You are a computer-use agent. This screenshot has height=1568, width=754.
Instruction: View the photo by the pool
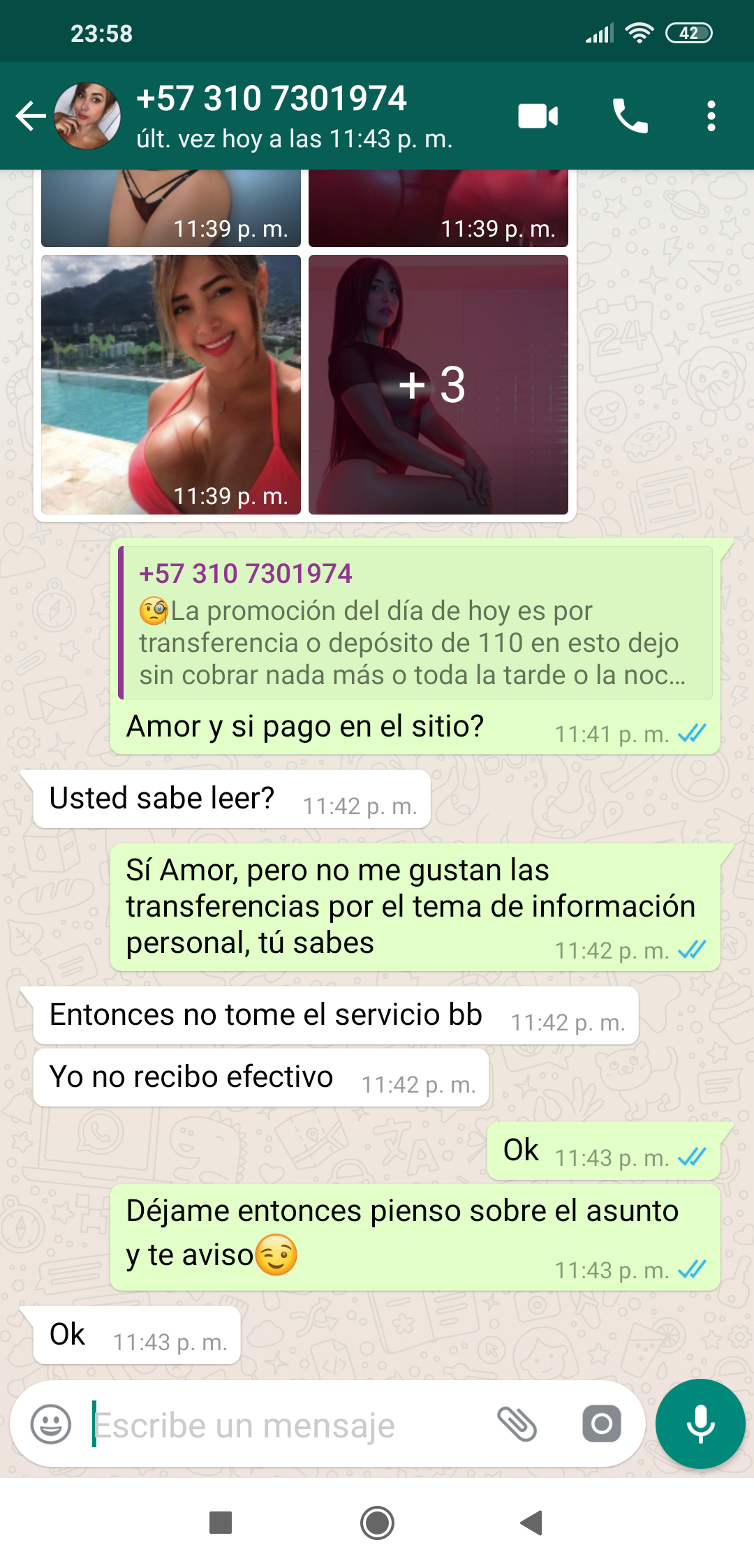pos(171,385)
